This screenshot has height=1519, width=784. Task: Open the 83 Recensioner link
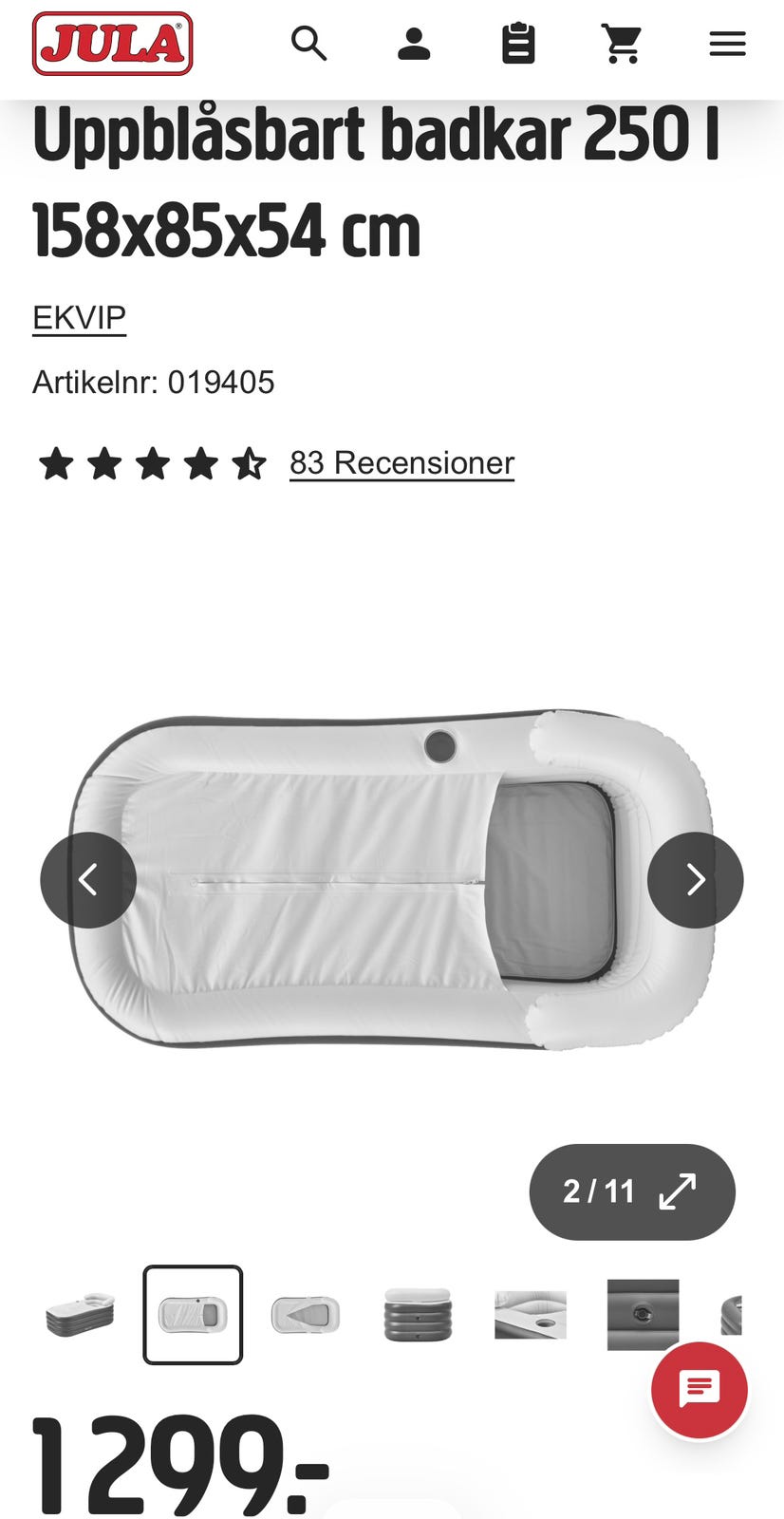[401, 462]
